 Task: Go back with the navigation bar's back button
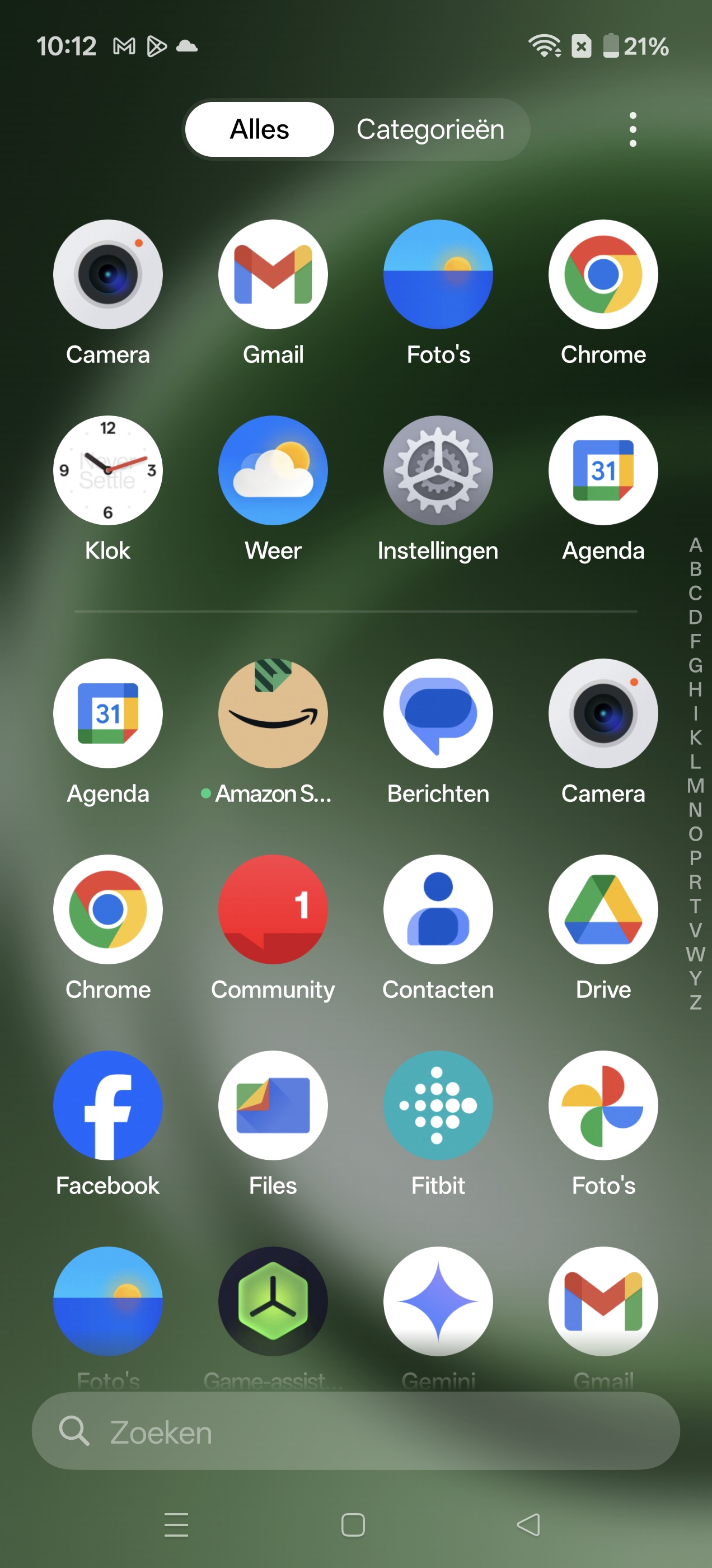528,1525
